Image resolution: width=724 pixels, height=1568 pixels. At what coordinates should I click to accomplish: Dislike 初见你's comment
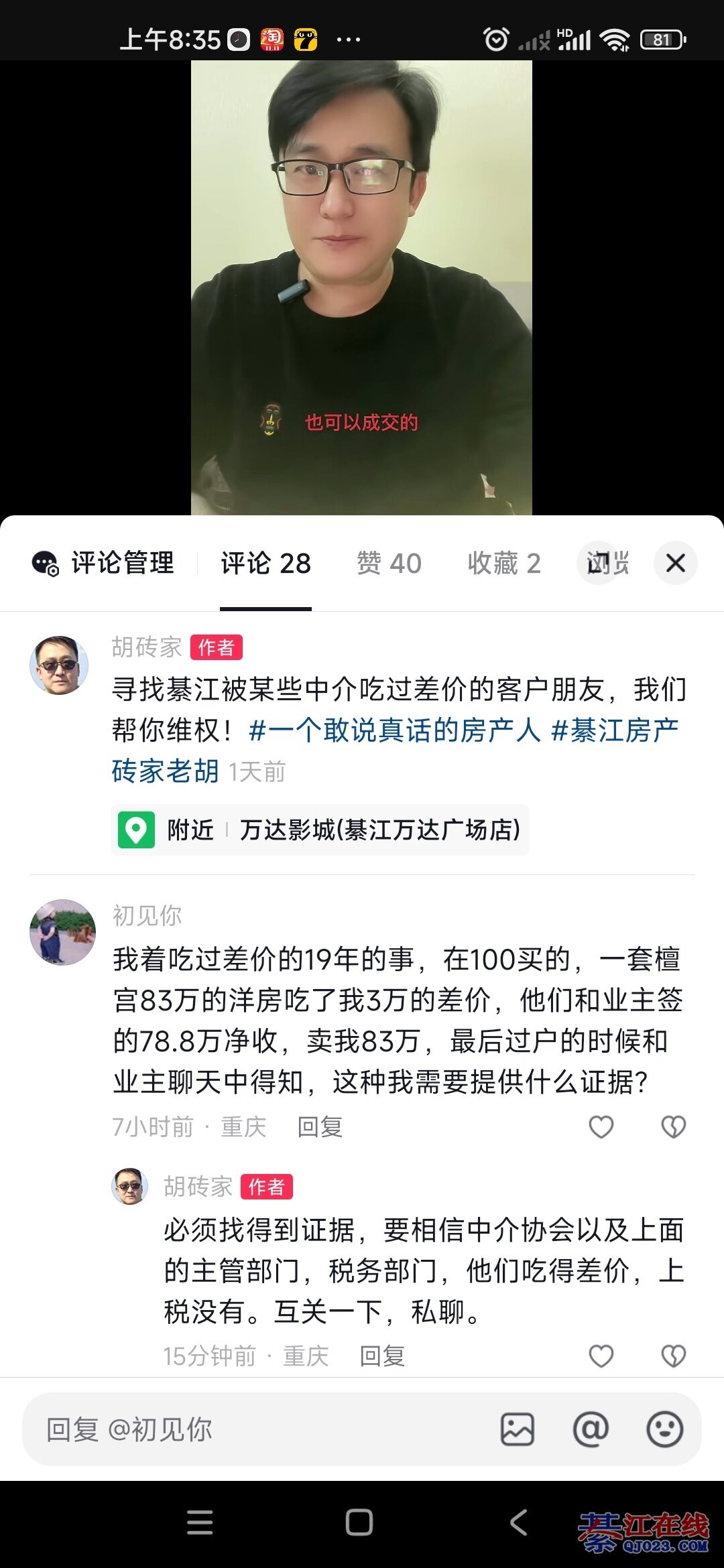tap(673, 1127)
